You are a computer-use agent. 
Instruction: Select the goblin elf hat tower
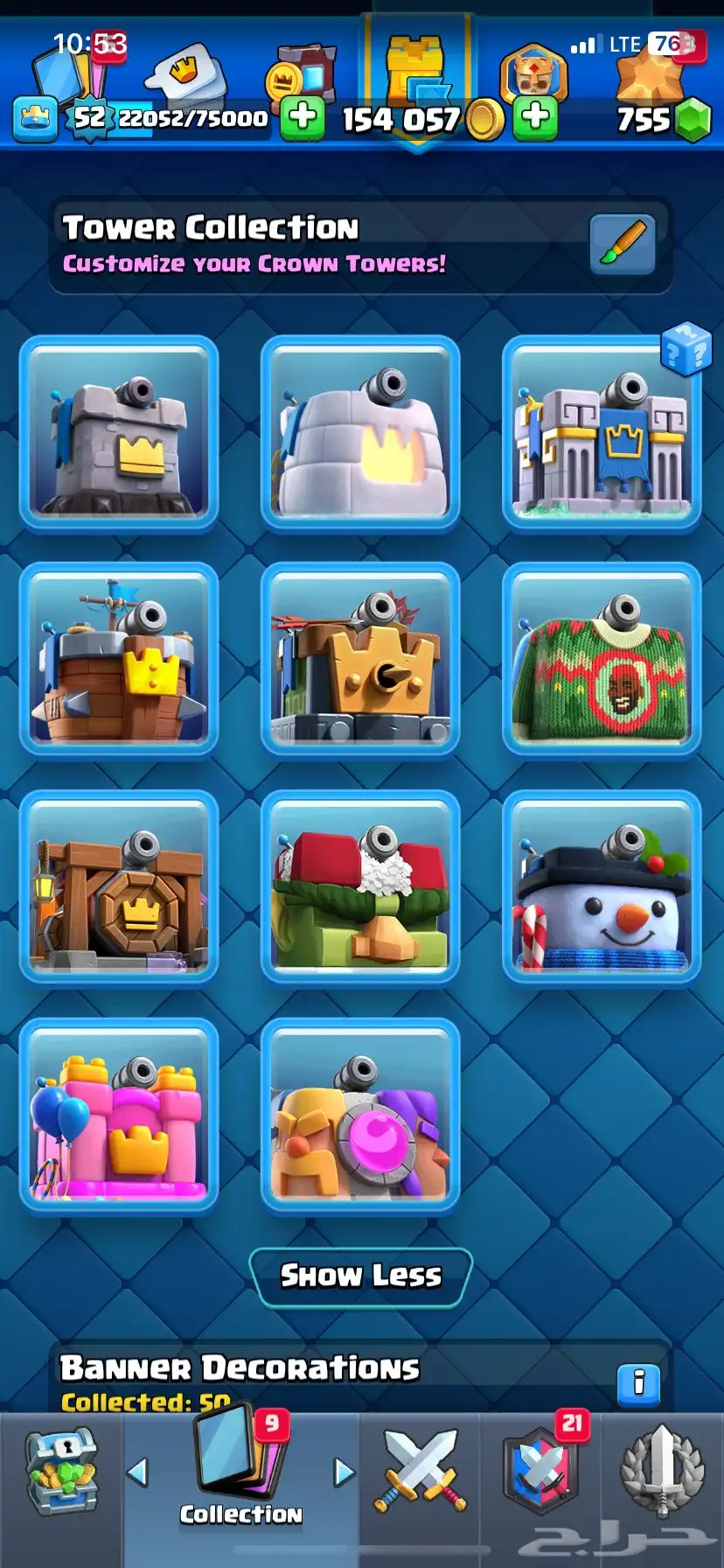360,888
